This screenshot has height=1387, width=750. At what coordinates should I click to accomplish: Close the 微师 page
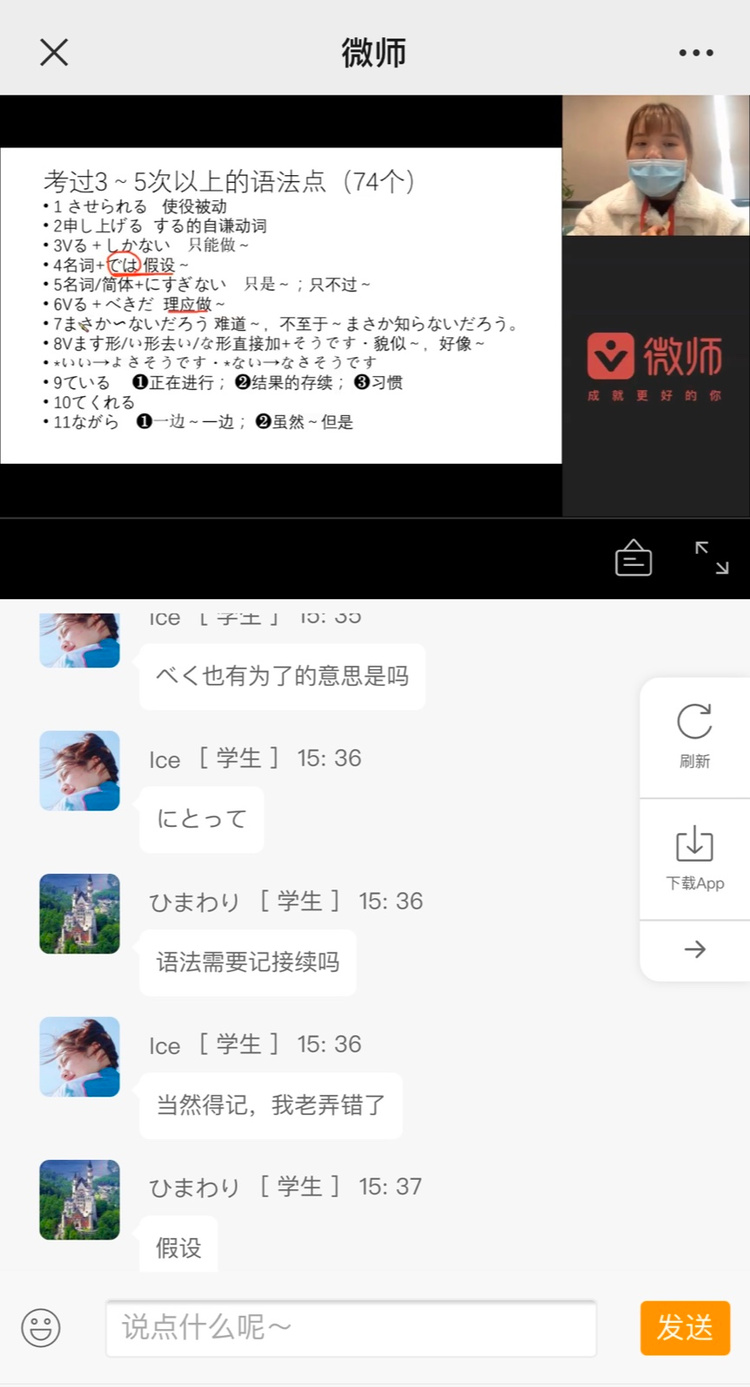[54, 52]
